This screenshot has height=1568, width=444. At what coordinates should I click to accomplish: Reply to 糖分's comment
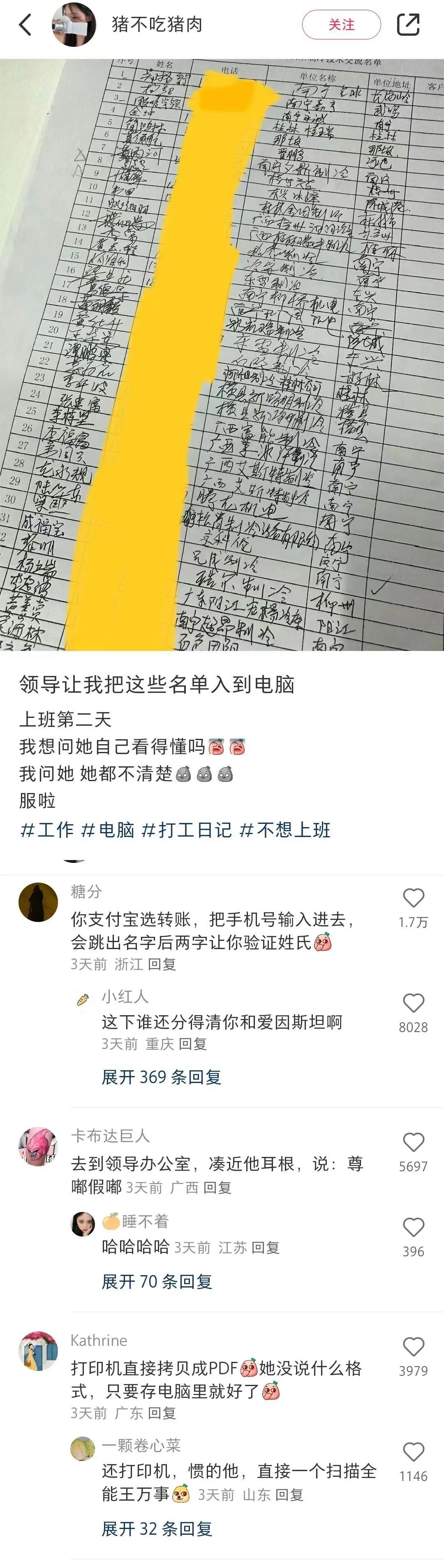[162, 964]
